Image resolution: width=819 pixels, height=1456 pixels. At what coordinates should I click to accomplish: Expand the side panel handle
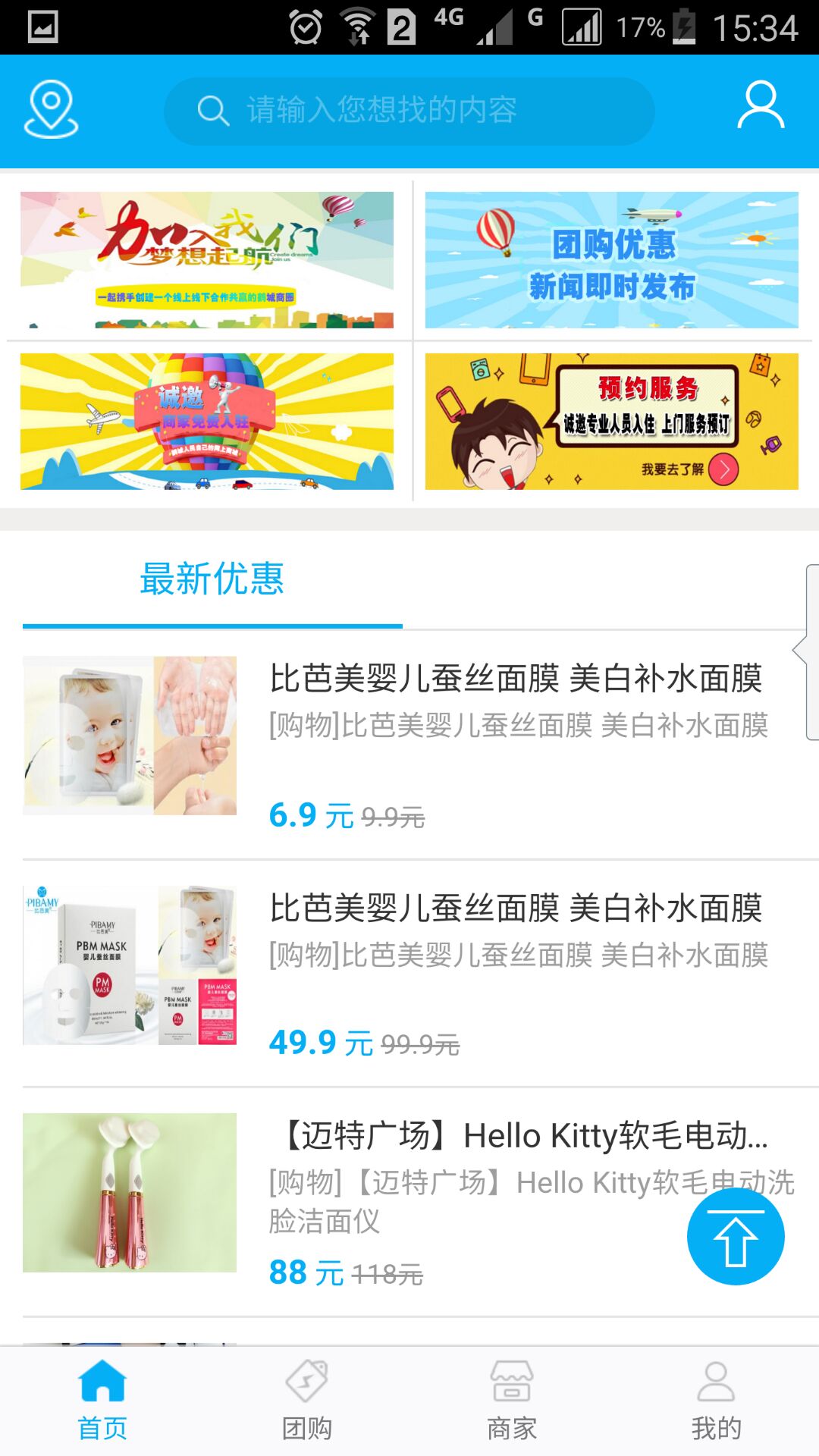pos(808,651)
